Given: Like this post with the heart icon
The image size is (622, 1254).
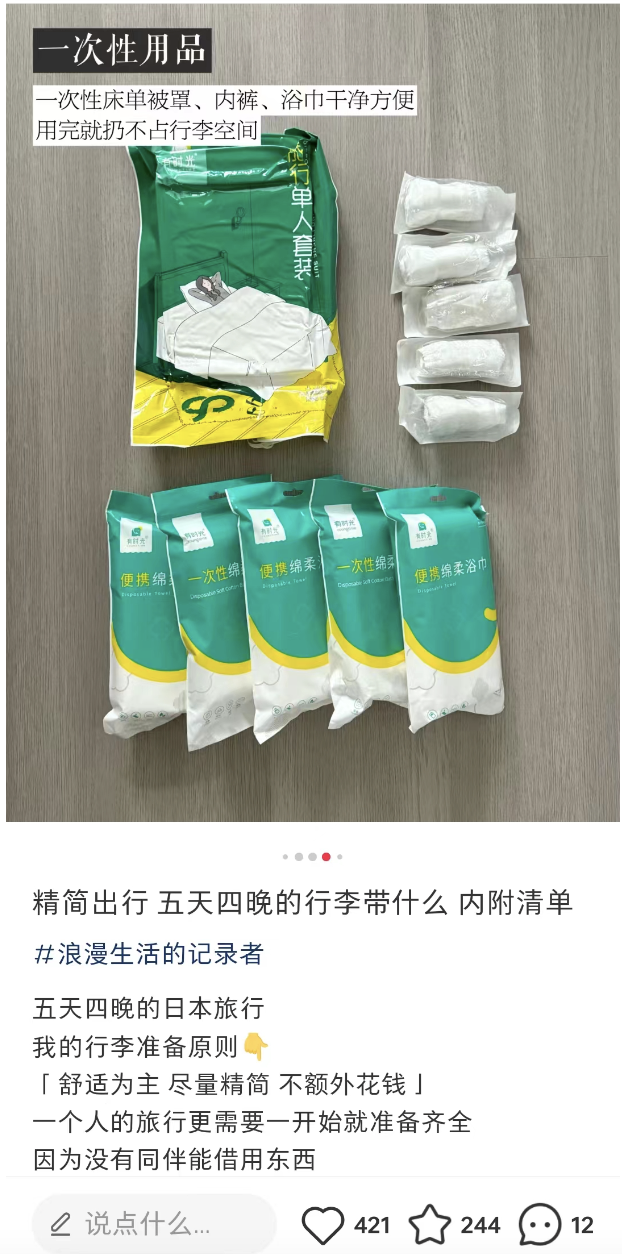Looking at the screenshot, I should tap(322, 1224).
